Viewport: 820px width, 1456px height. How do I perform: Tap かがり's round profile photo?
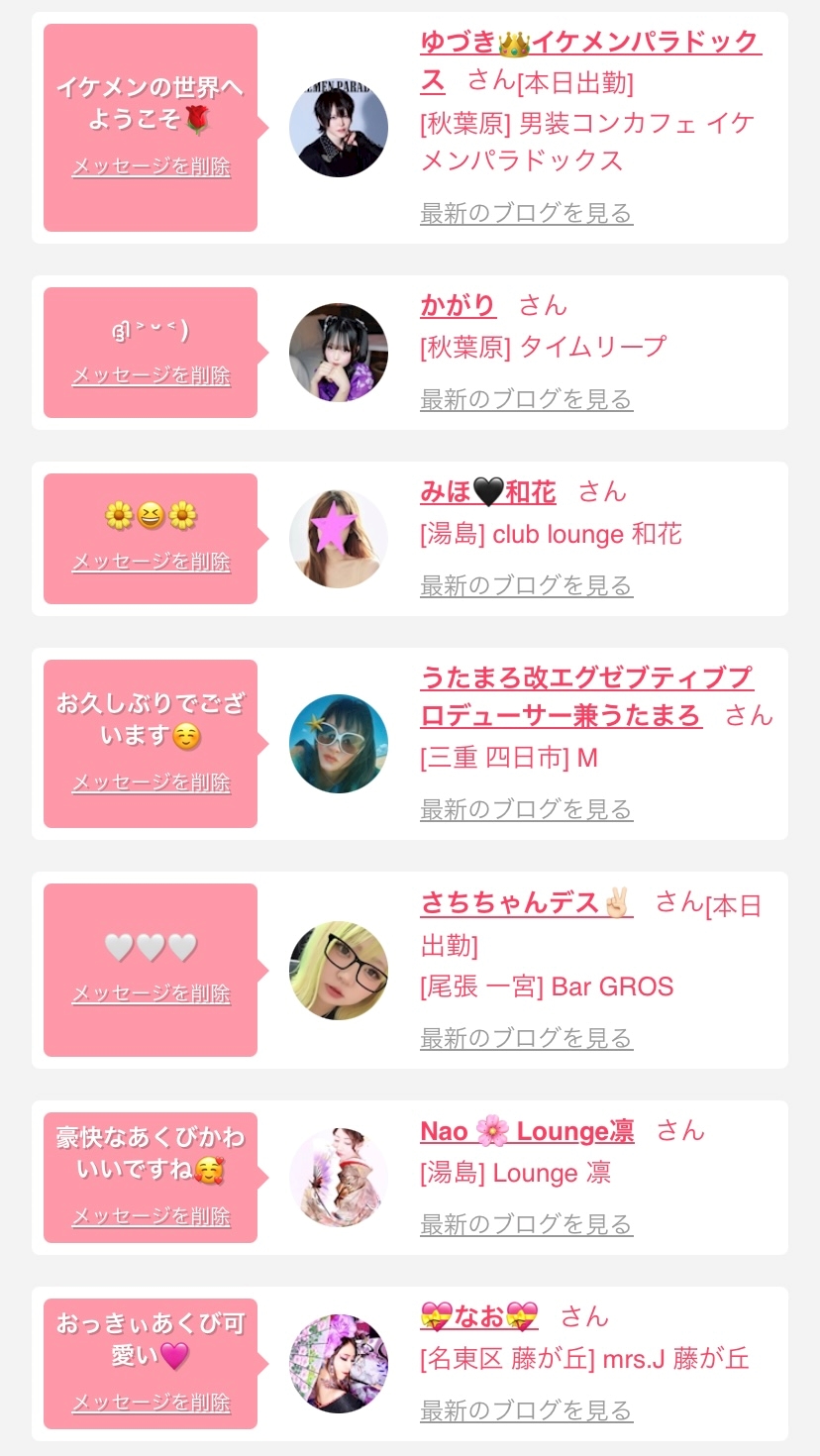[339, 353]
